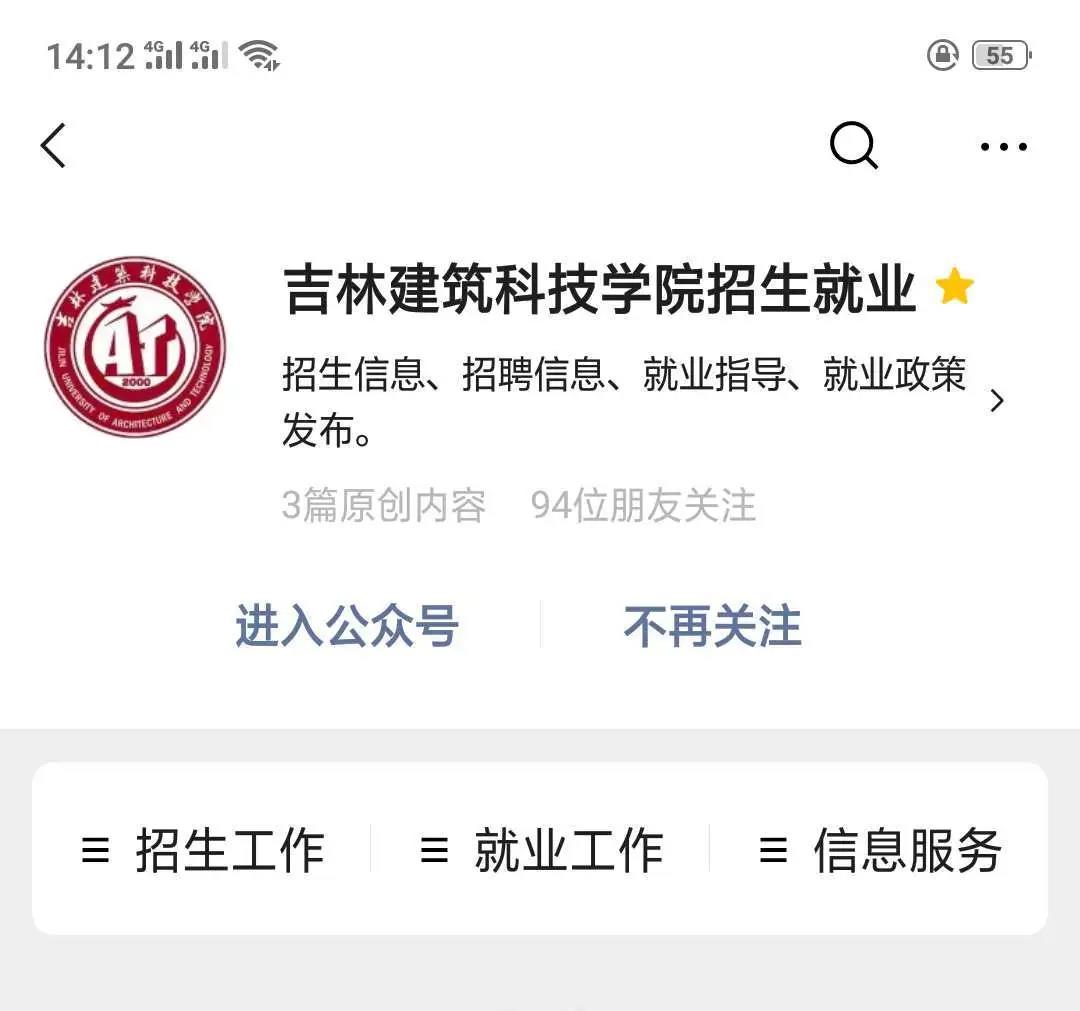The height and width of the screenshot is (1011, 1080).
Task: Tap the 进入公众号 button
Action: pyautogui.click(x=347, y=627)
